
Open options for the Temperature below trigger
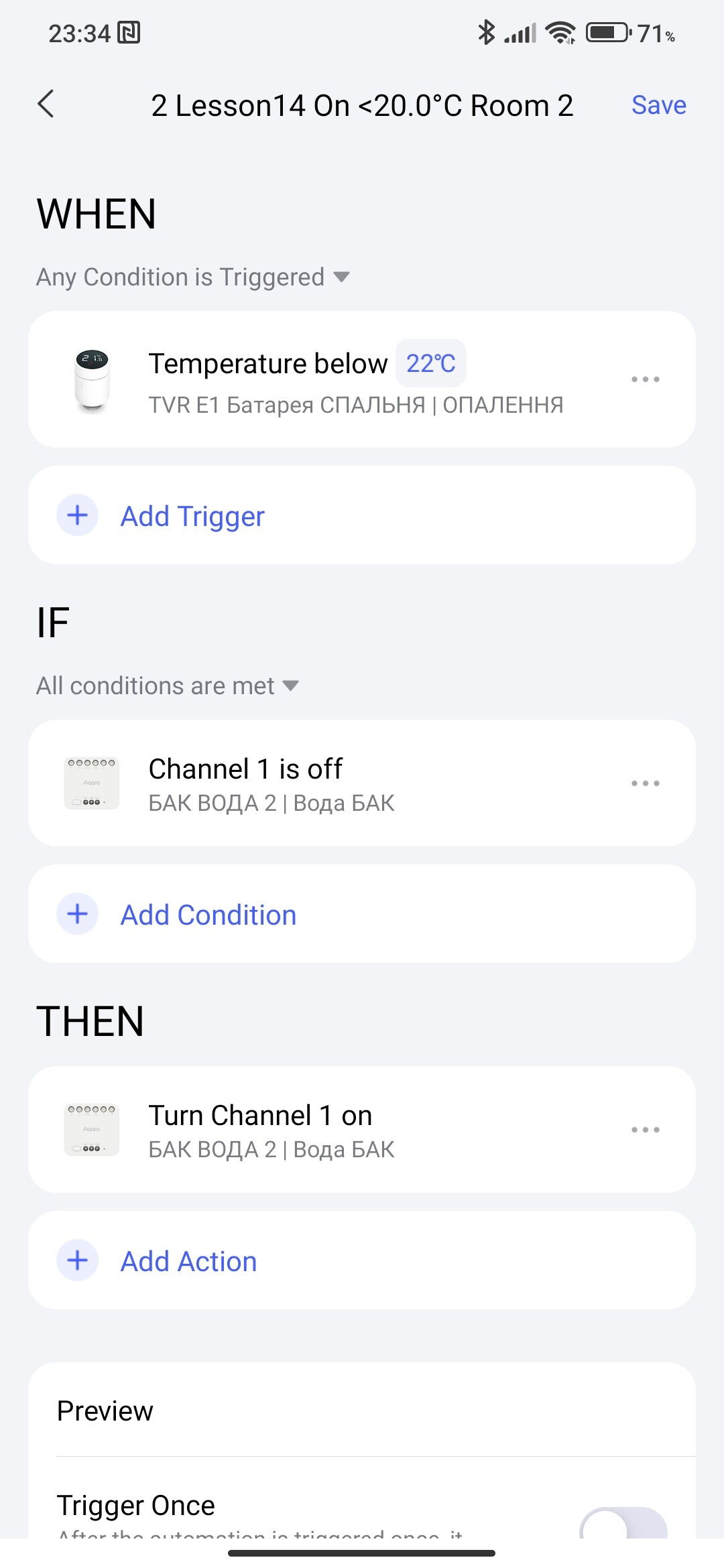click(645, 379)
